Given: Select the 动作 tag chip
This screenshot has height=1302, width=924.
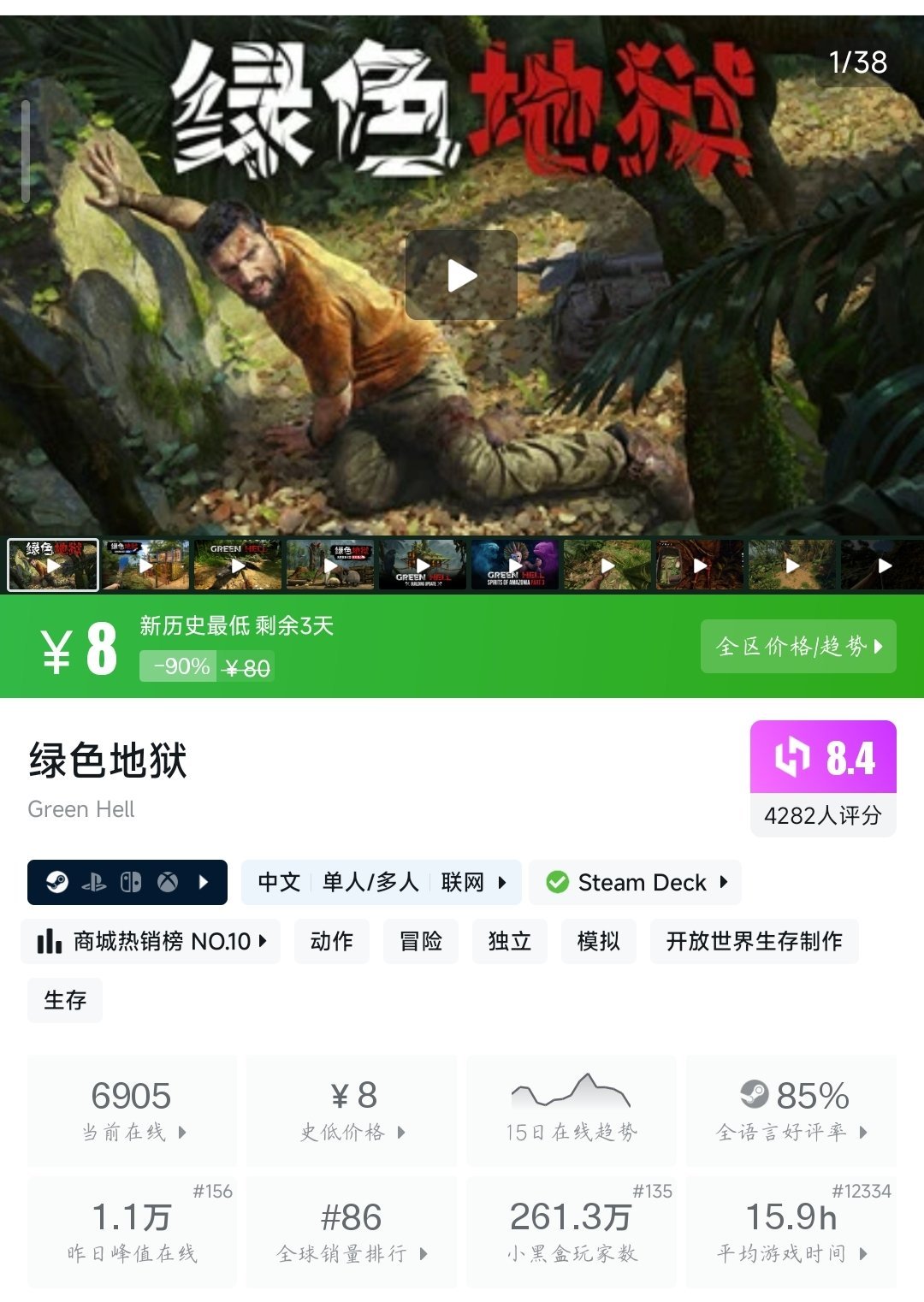Looking at the screenshot, I should click(x=331, y=942).
